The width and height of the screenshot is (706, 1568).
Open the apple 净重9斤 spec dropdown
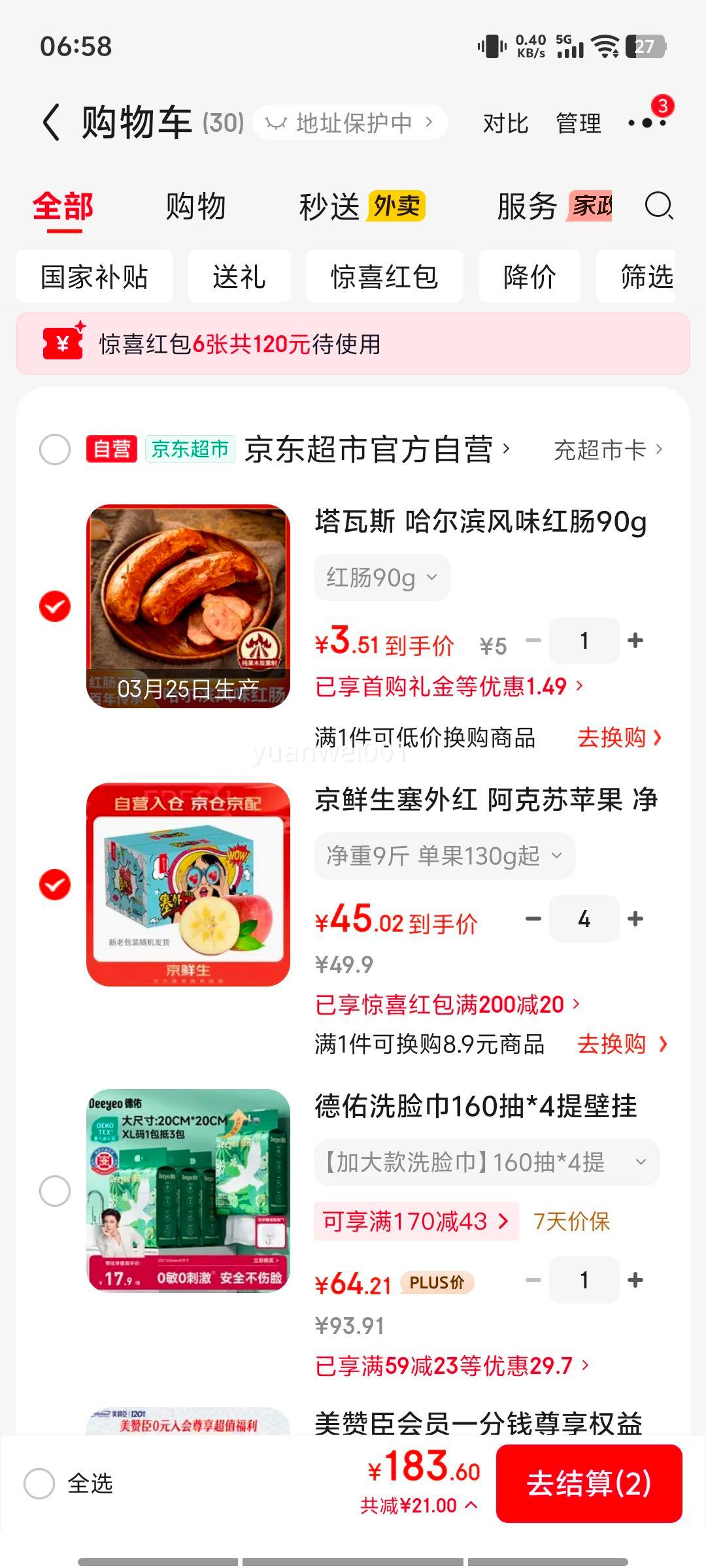point(445,856)
